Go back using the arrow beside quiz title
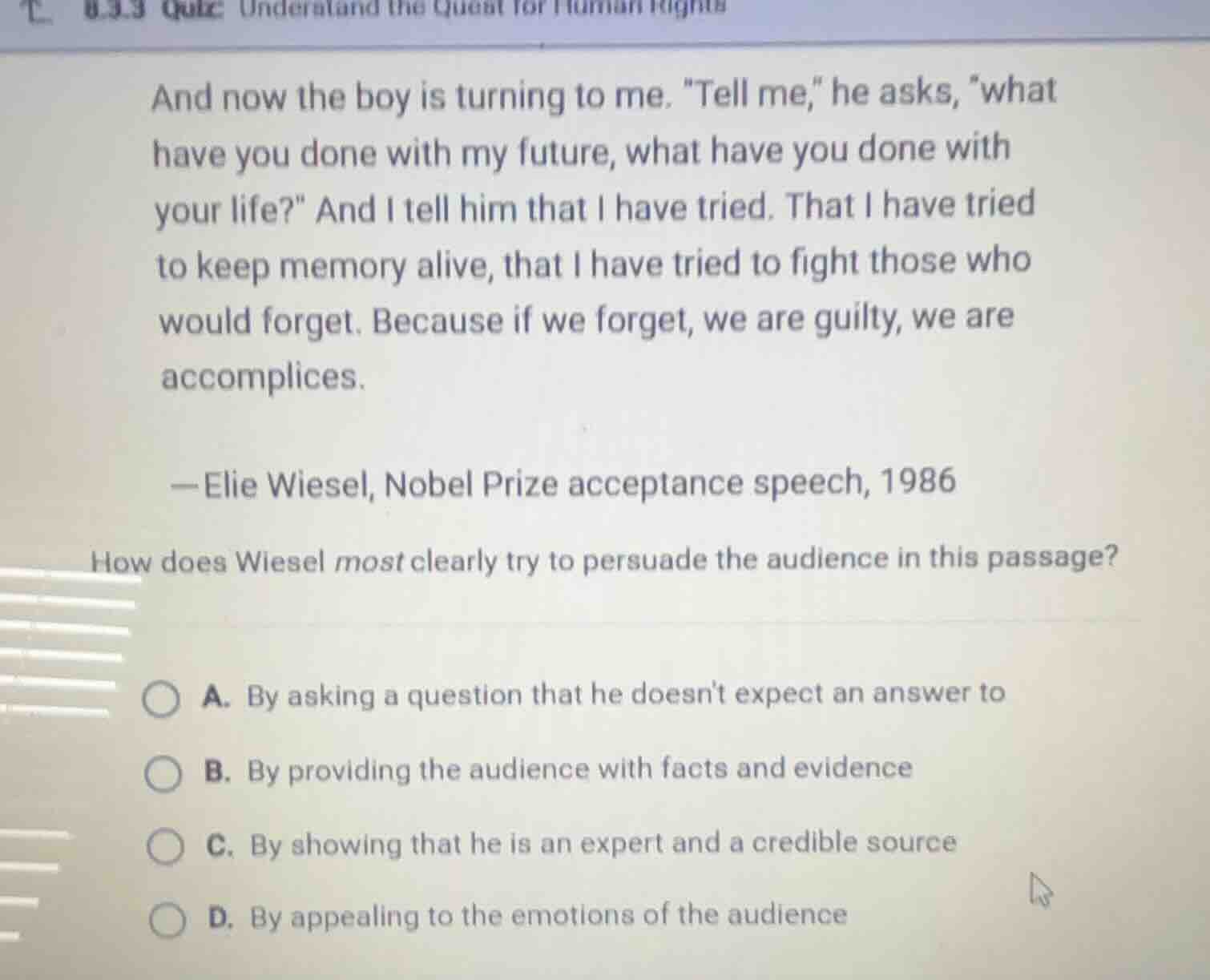 click(34, 10)
